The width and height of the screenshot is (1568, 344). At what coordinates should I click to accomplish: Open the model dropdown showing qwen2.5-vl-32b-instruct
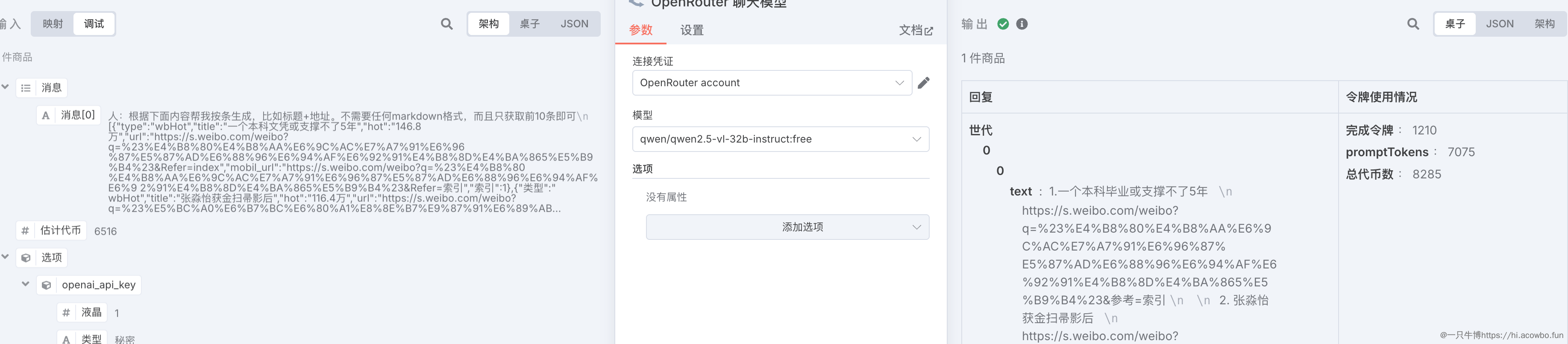pyautogui.click(x=780, y=139)
